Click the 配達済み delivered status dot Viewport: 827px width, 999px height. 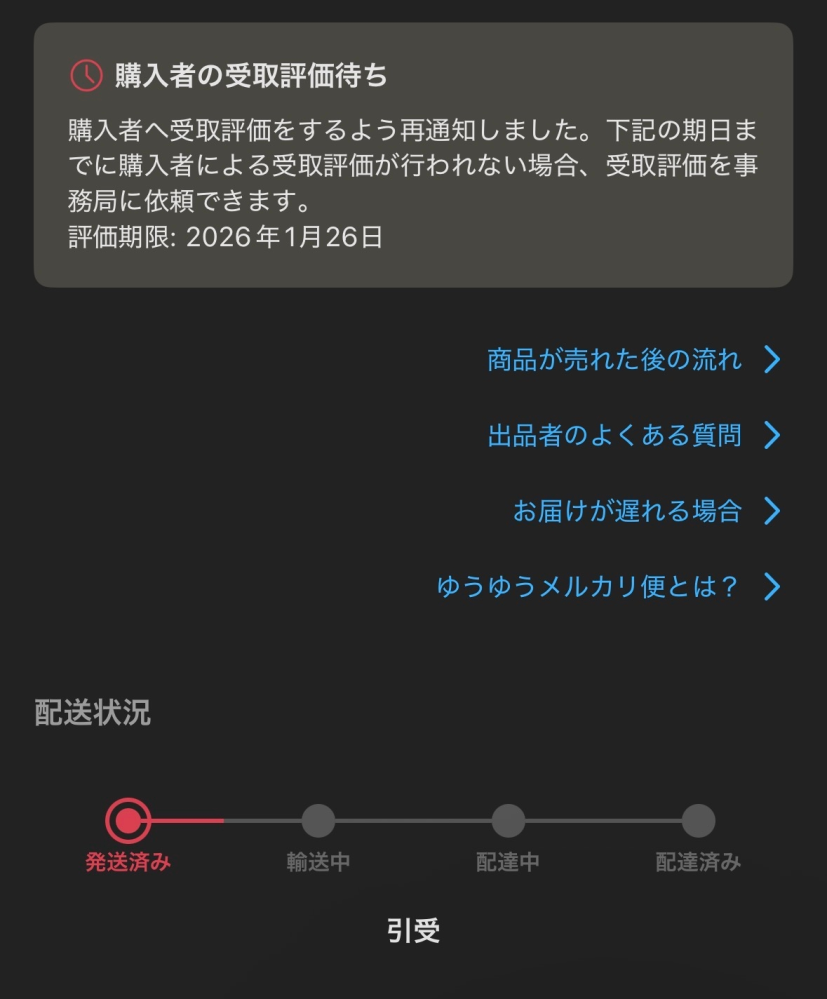point(698,821)
